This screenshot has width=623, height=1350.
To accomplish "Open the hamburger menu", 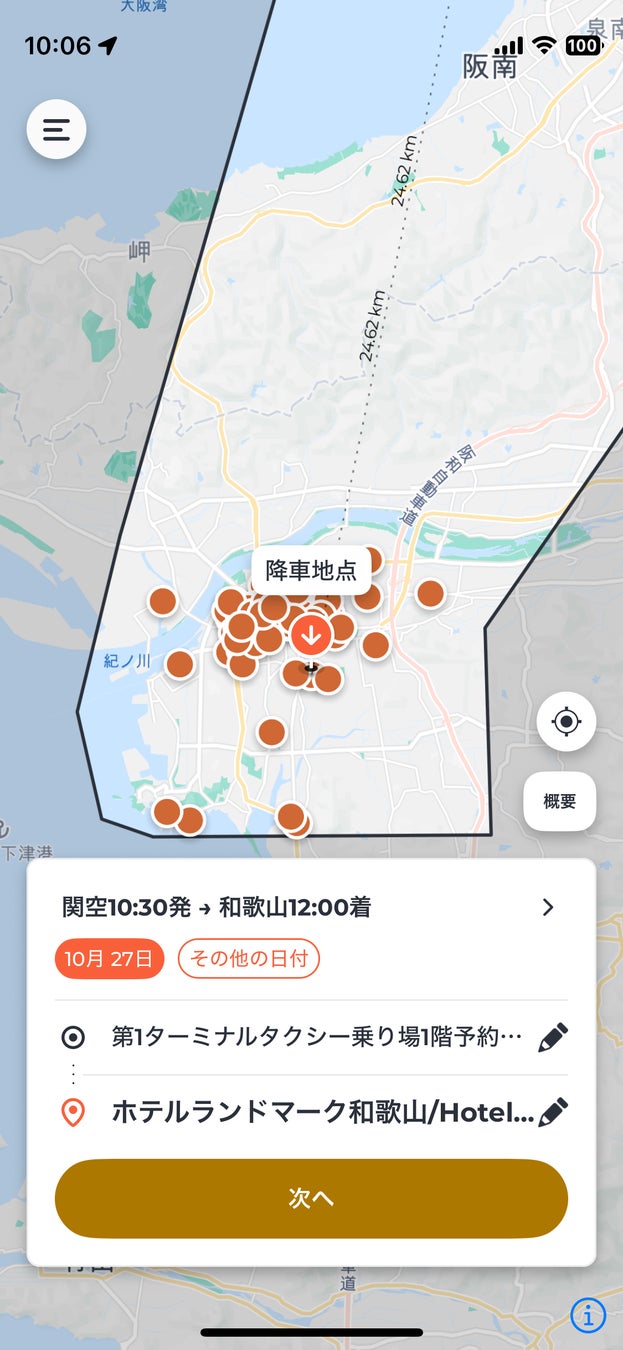I will tap(56, 129).
